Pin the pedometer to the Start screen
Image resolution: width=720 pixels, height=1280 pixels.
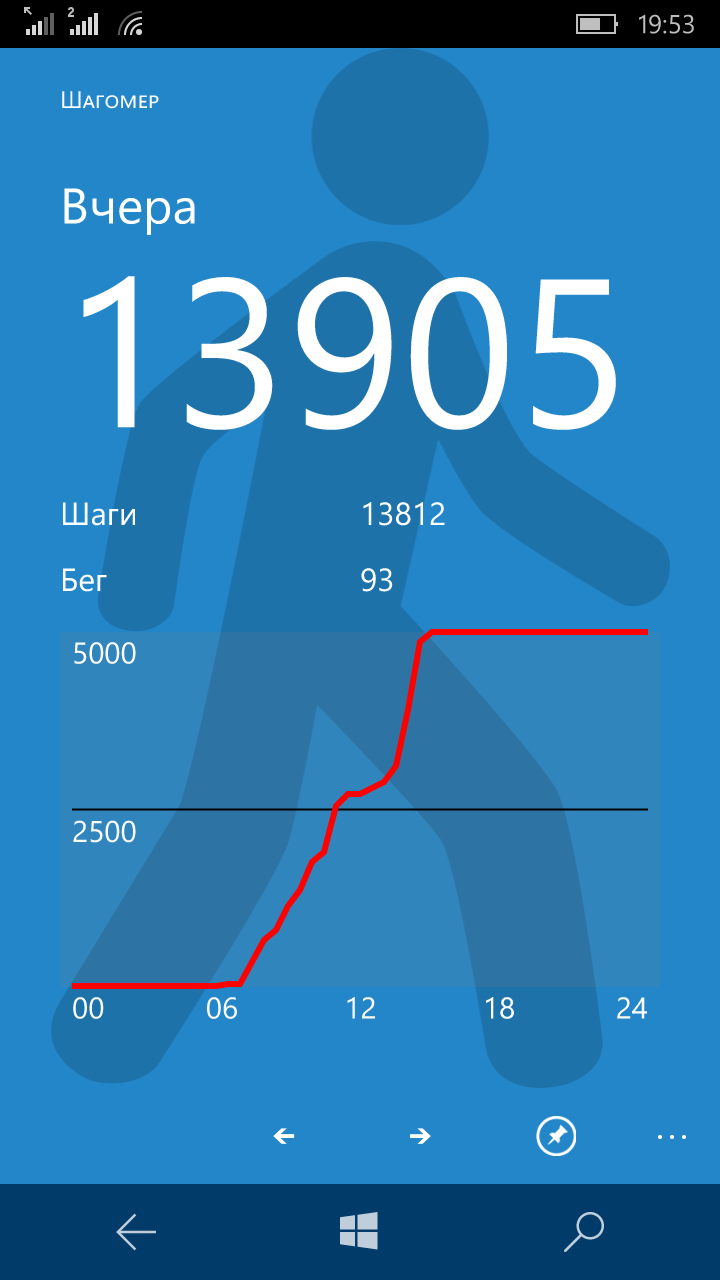tap(556, 1136)
